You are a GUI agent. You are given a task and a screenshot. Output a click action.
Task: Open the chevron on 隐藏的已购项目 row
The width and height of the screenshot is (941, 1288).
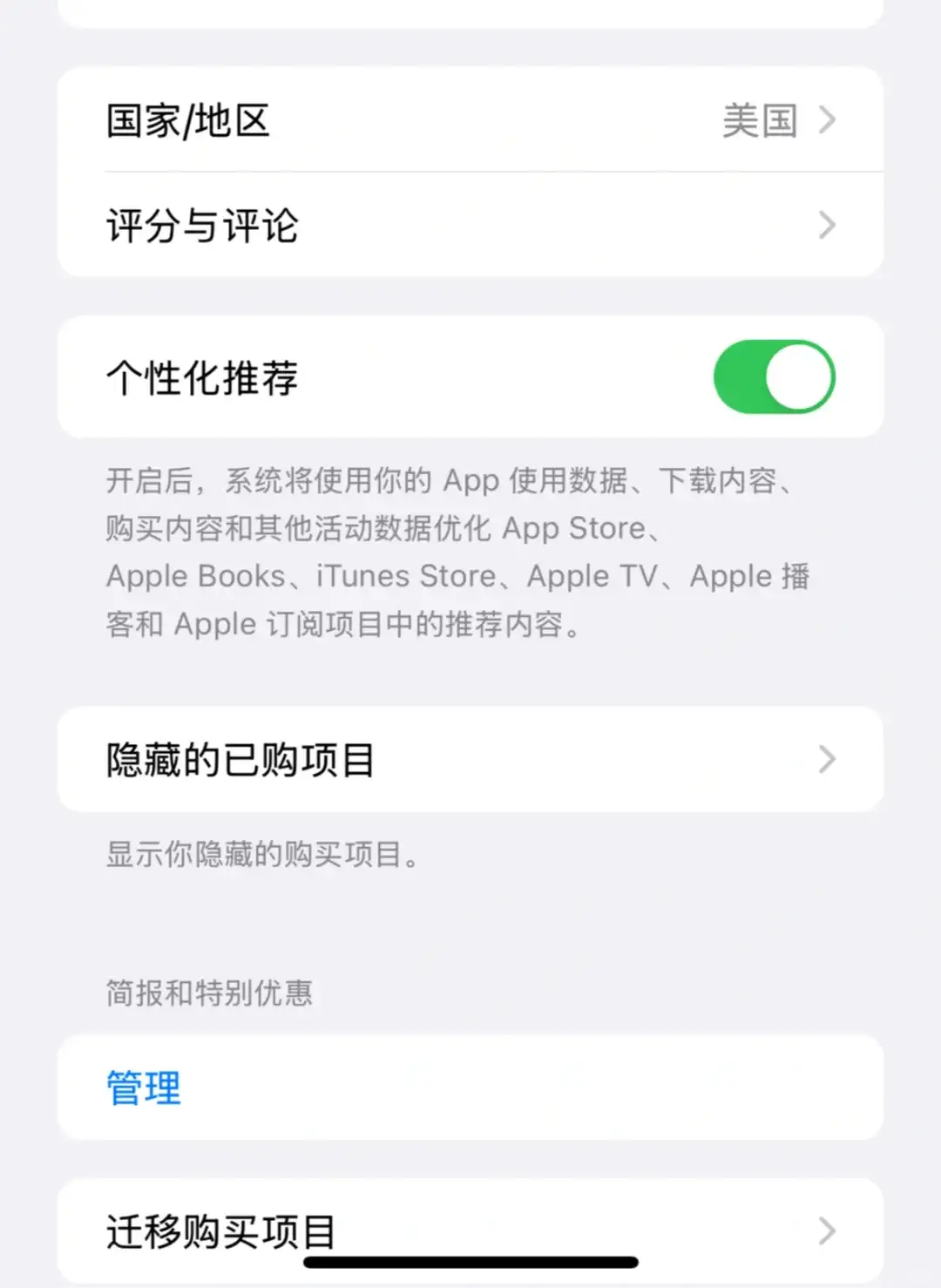click(x=826, y=759)
